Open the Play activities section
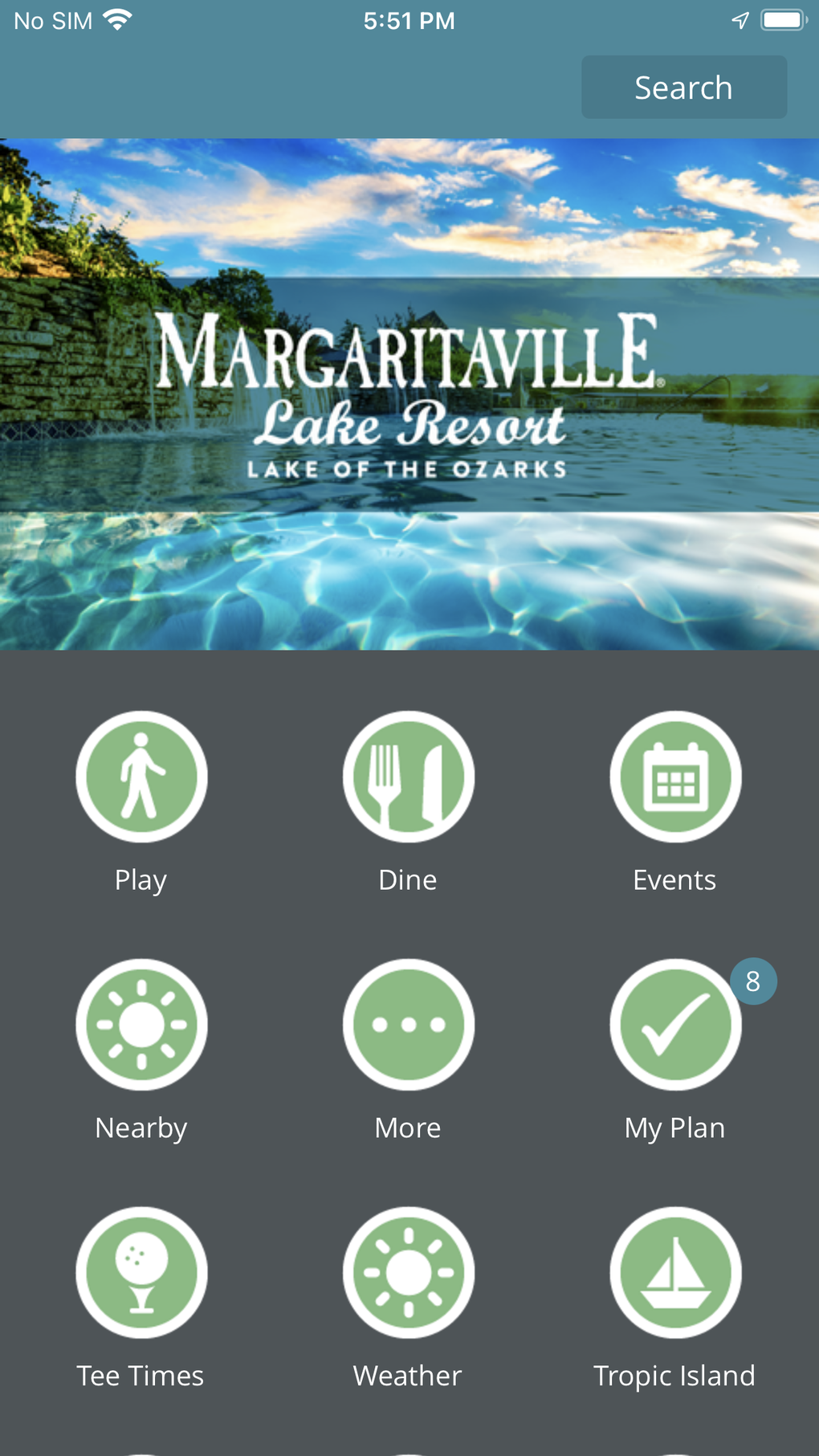The width and height of the screenshot is (819, 1456). pos(141,776)
